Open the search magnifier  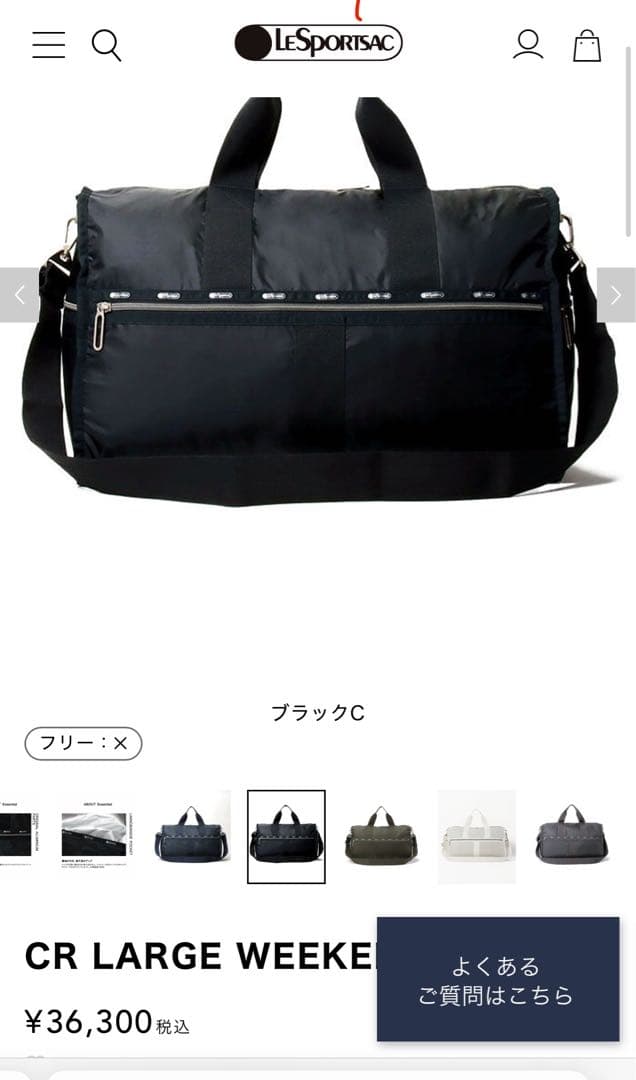pyautogui.click(x=106, y=45)
